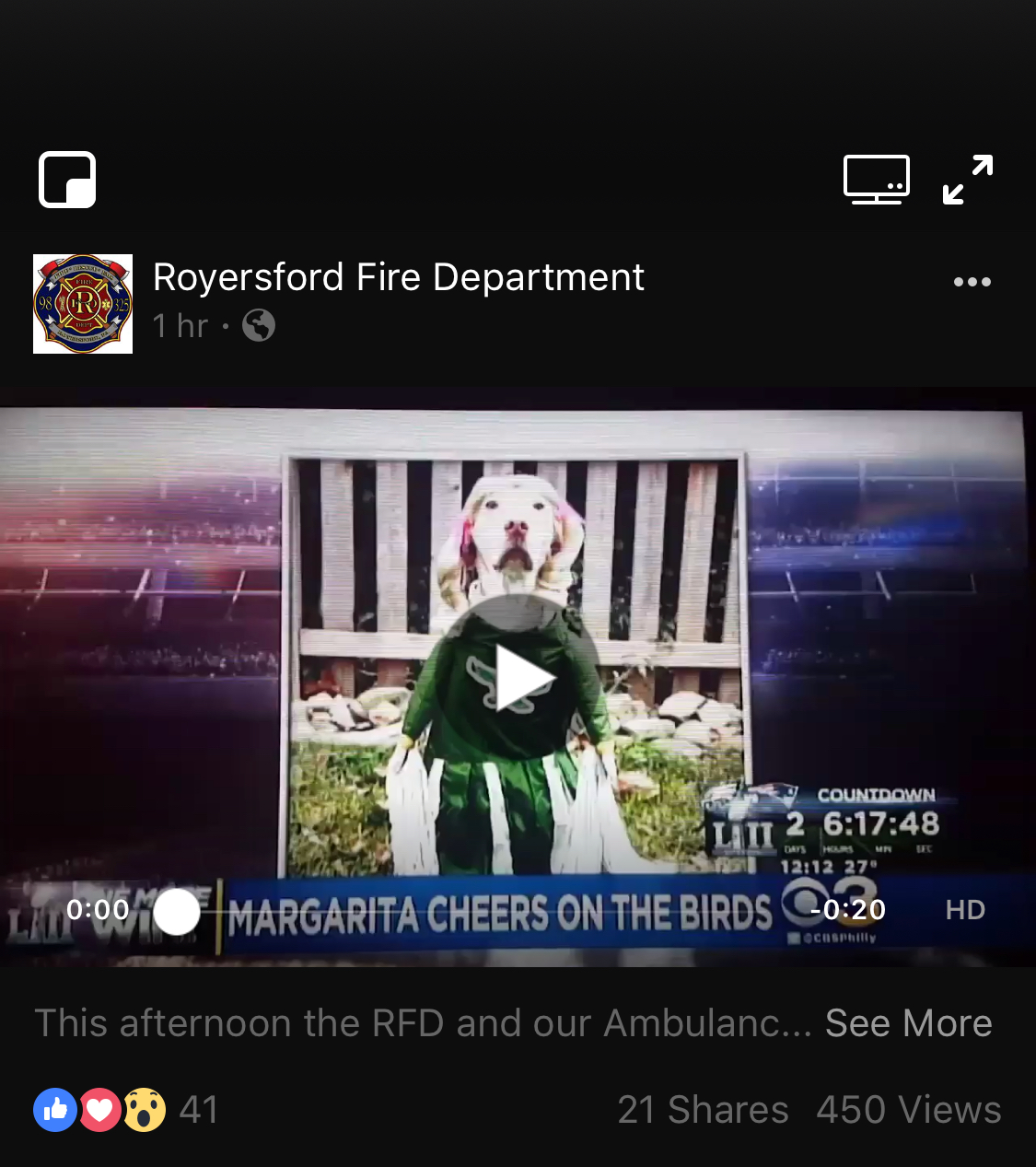Open the Royersford Fire Department page name
Image resolution: width=1036 pixels, height=1167 pixels.
pyautogui.click(x=398, y=277)
